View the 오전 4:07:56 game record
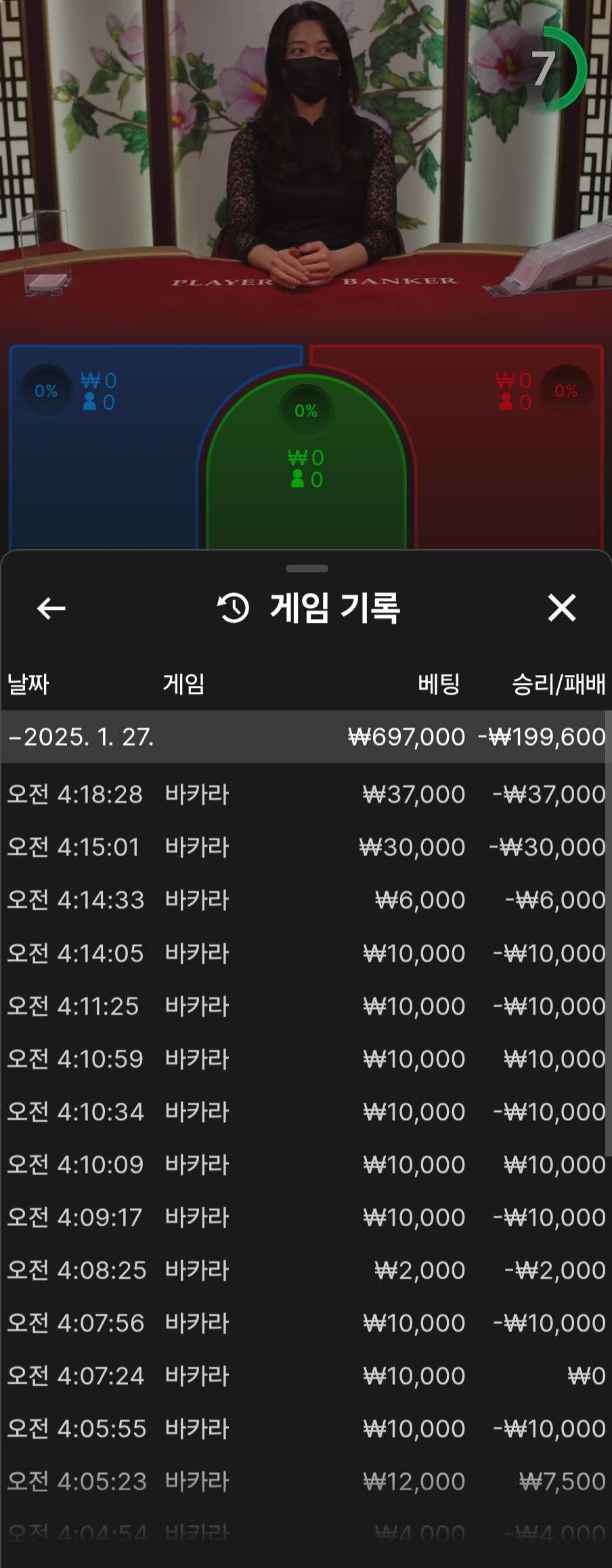Viewport: 612px width, 1568px height. pyautogui.click(x=306, y=1323)
